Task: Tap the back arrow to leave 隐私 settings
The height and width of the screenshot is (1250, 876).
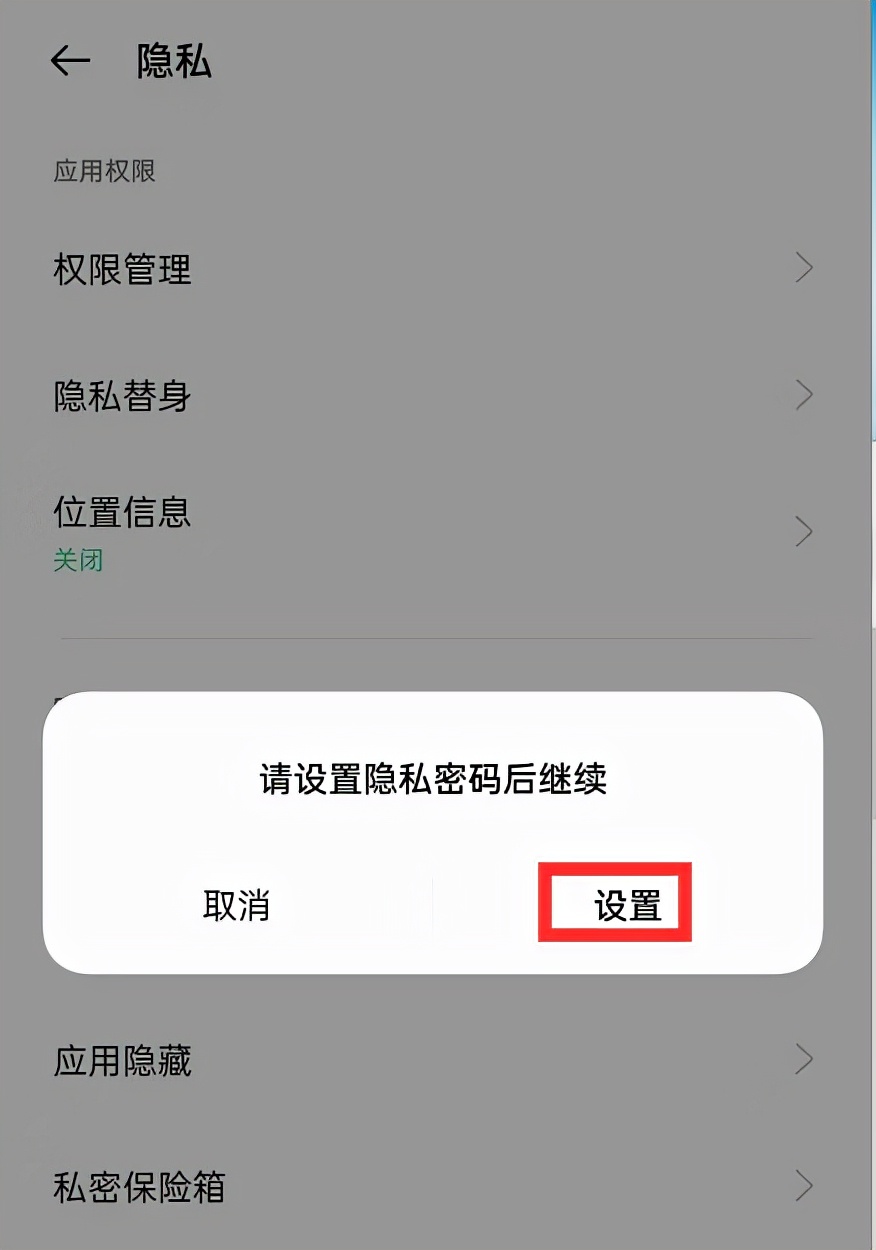Action: coord(68,60)
